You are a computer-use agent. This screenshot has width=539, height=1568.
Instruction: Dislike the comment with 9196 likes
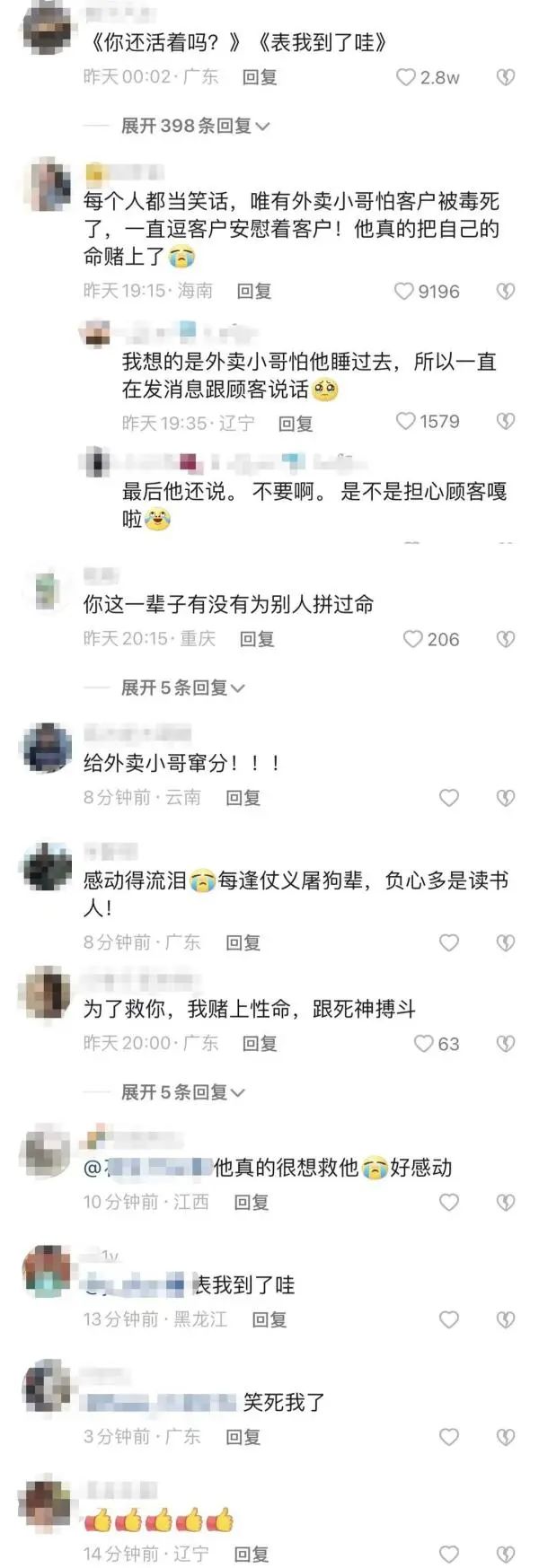coord(505,291)
